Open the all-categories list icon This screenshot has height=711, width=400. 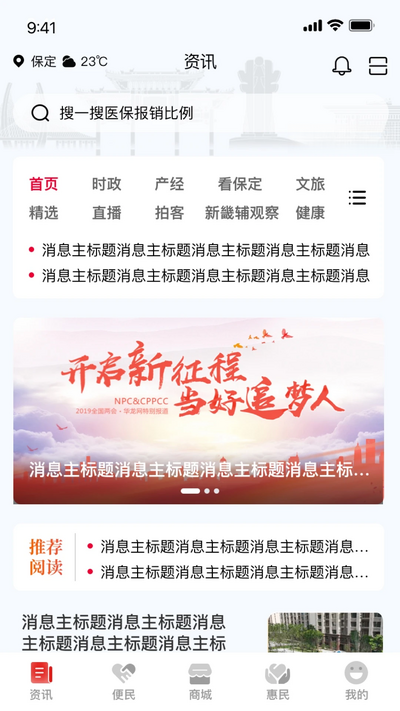click(x=357, y=198)
